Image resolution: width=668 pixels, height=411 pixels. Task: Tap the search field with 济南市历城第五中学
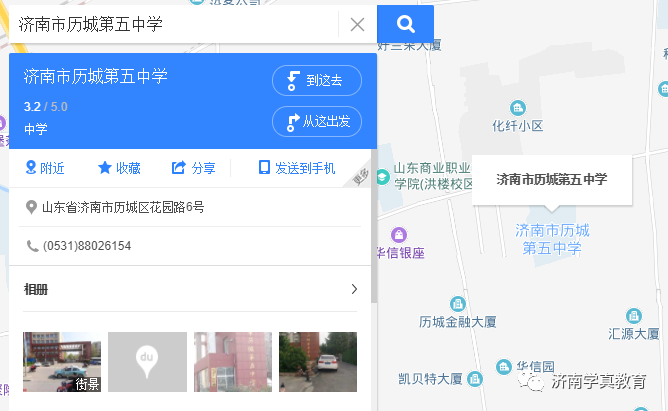tap(170, 24)
